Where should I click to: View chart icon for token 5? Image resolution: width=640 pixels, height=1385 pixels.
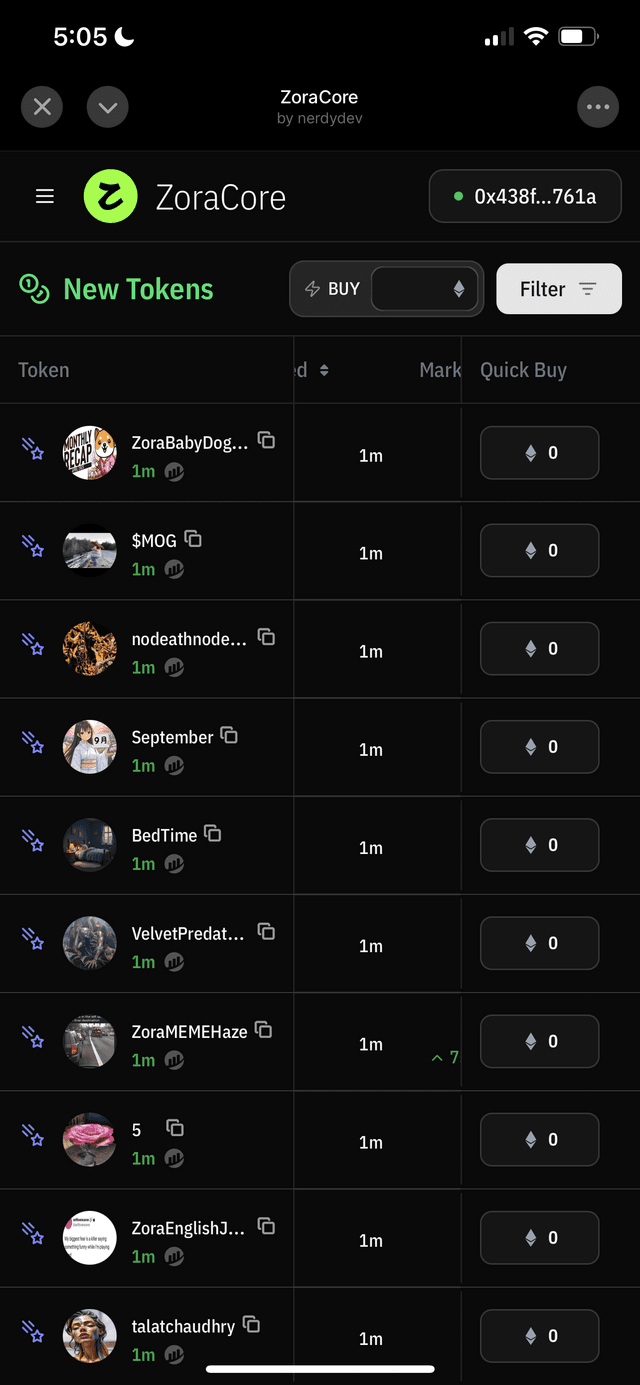point(174,1158)
